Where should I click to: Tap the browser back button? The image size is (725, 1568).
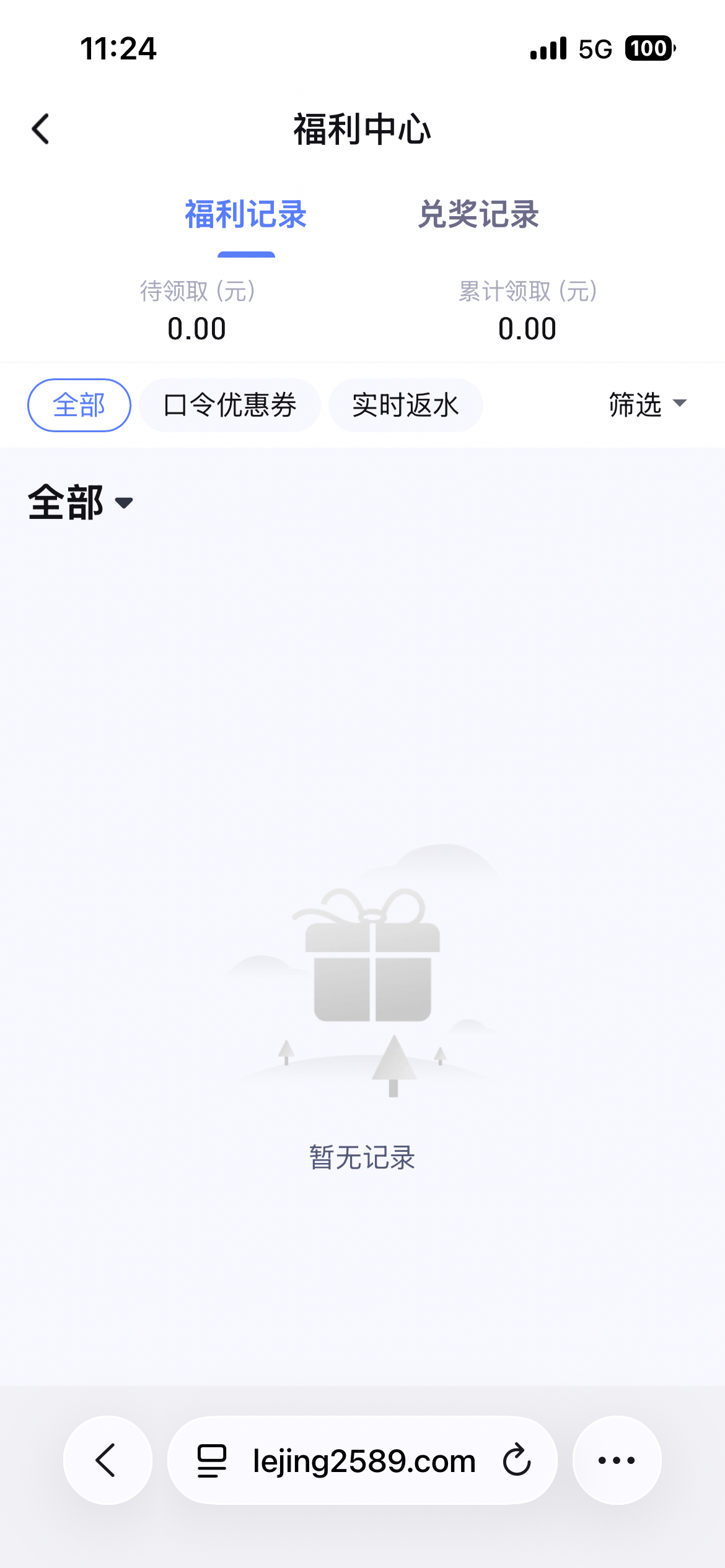click(107, 1460)
